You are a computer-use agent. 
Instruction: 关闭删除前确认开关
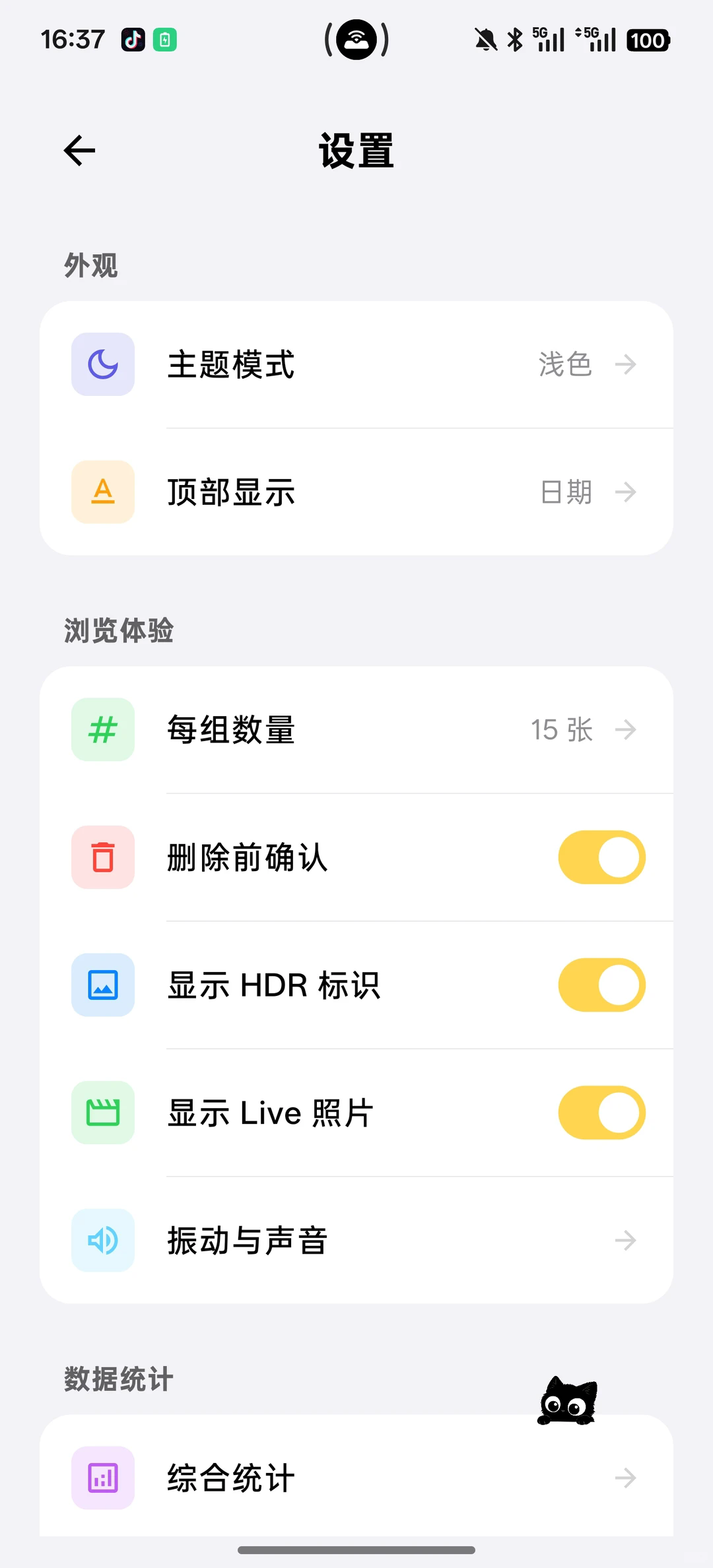coord(601,857)
